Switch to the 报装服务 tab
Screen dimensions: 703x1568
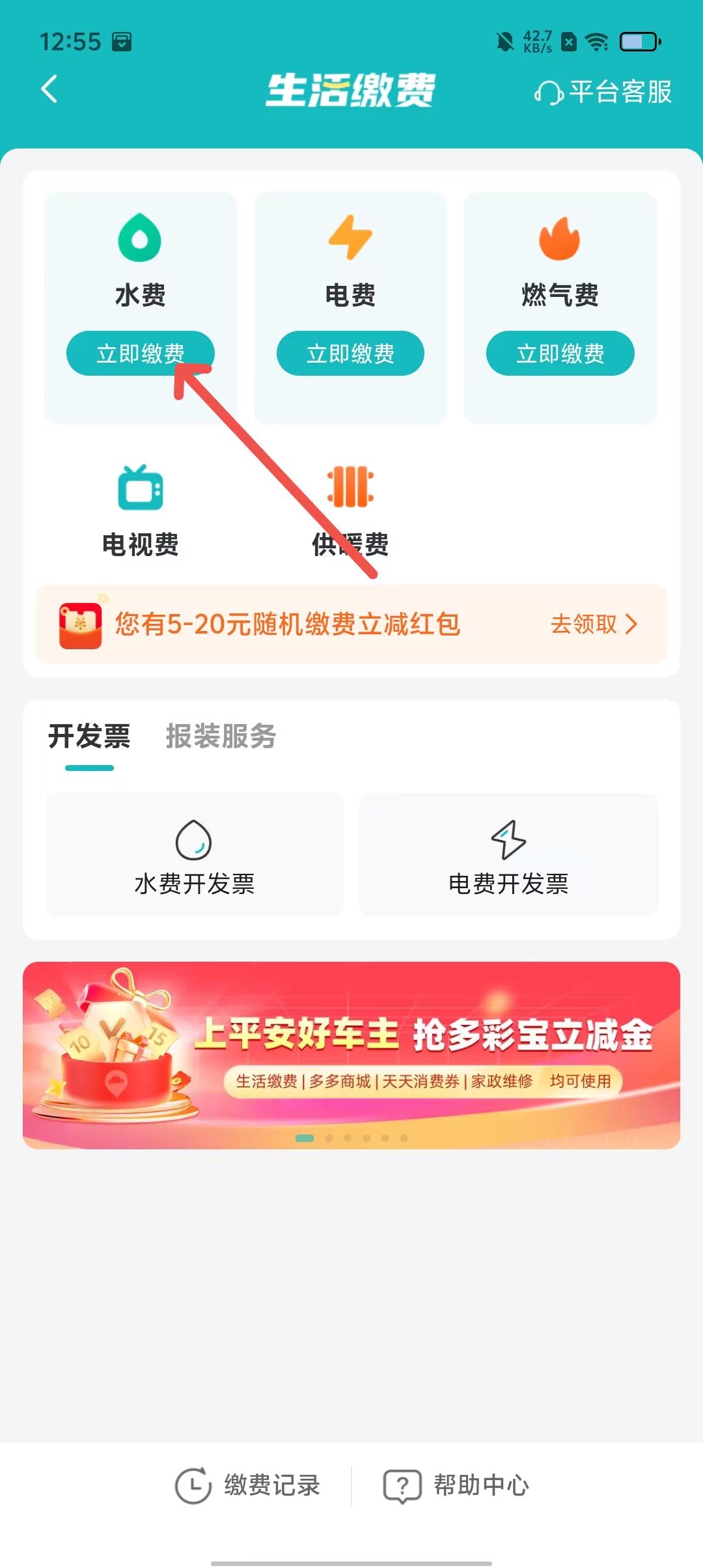(221, 736)
